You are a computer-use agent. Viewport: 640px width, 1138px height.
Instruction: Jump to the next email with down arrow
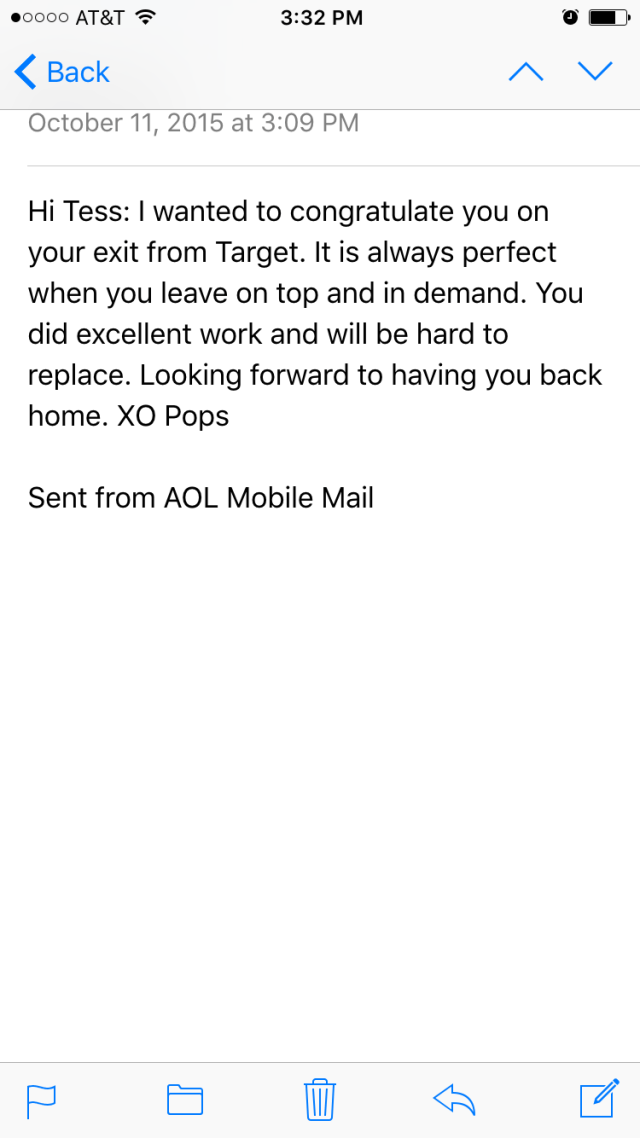tap(595, 71)
